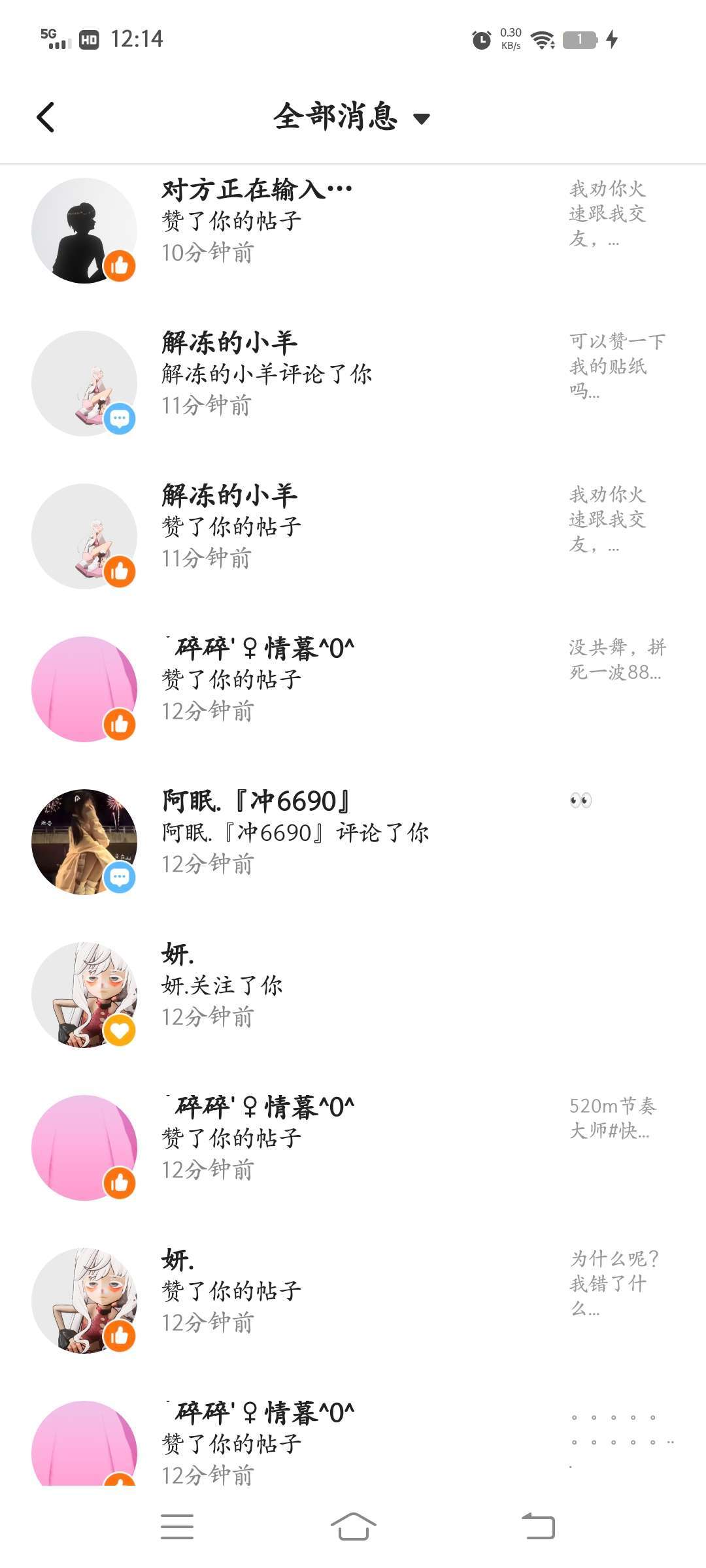Screen dimensions: 706x1568
Task: Open 妍.'s like on 为什么呢 post
Action: pyautogui.click(x=353, y=1291)
